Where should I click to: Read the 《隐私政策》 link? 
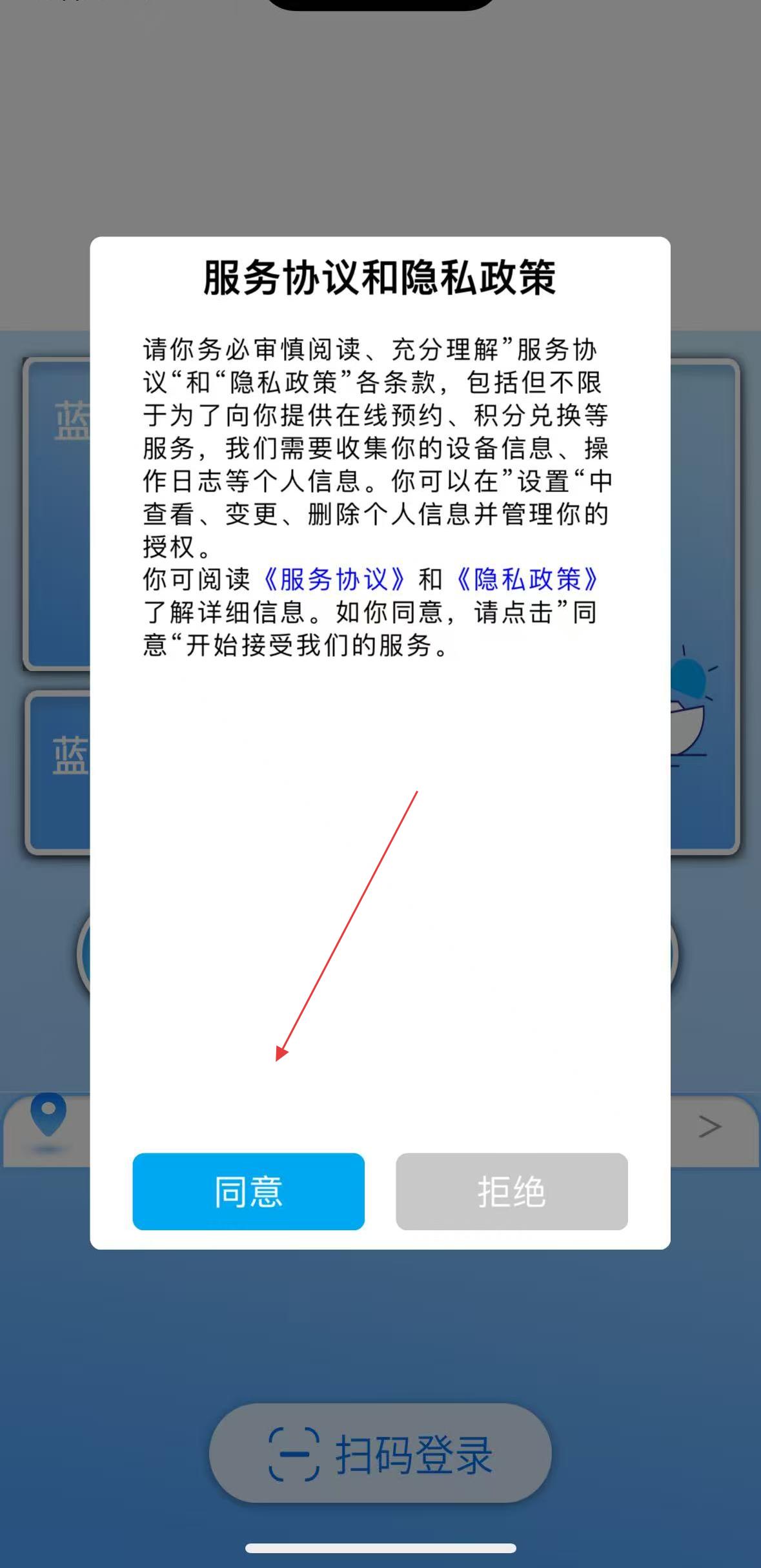[528, 579]
